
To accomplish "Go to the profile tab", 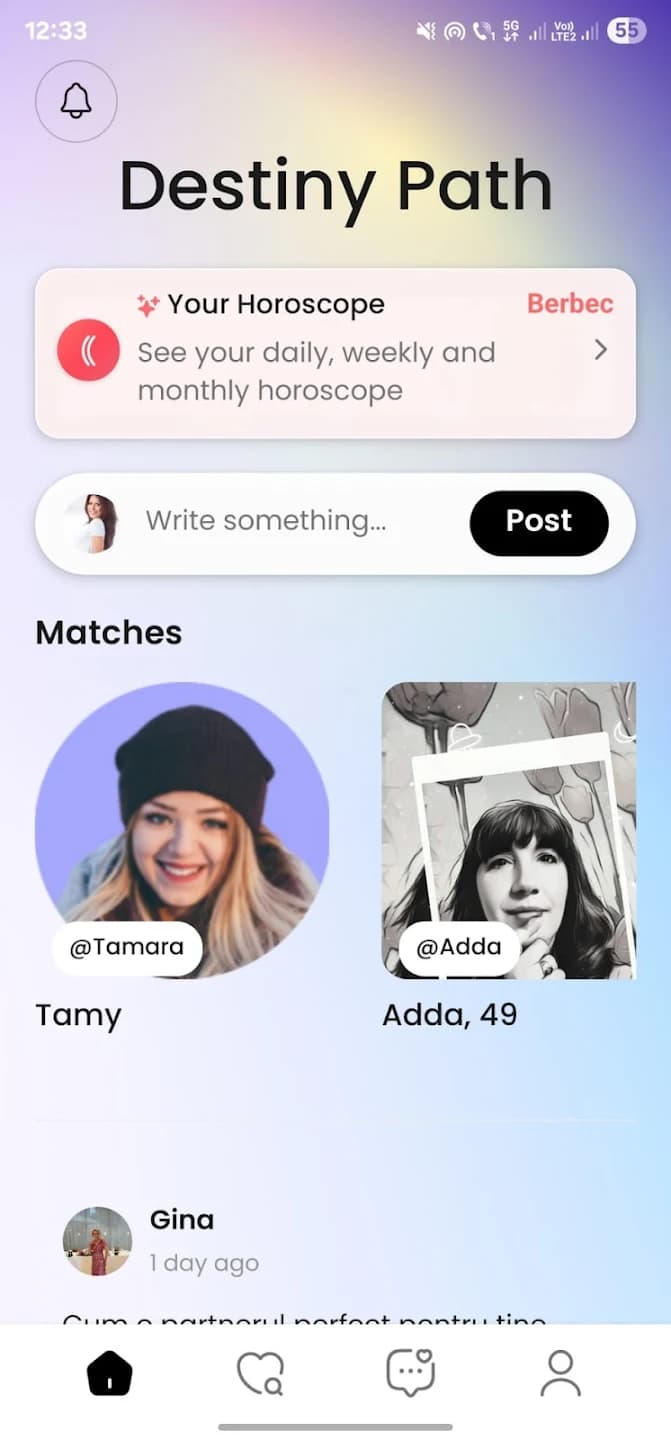I will click(x=560, y=1373).
